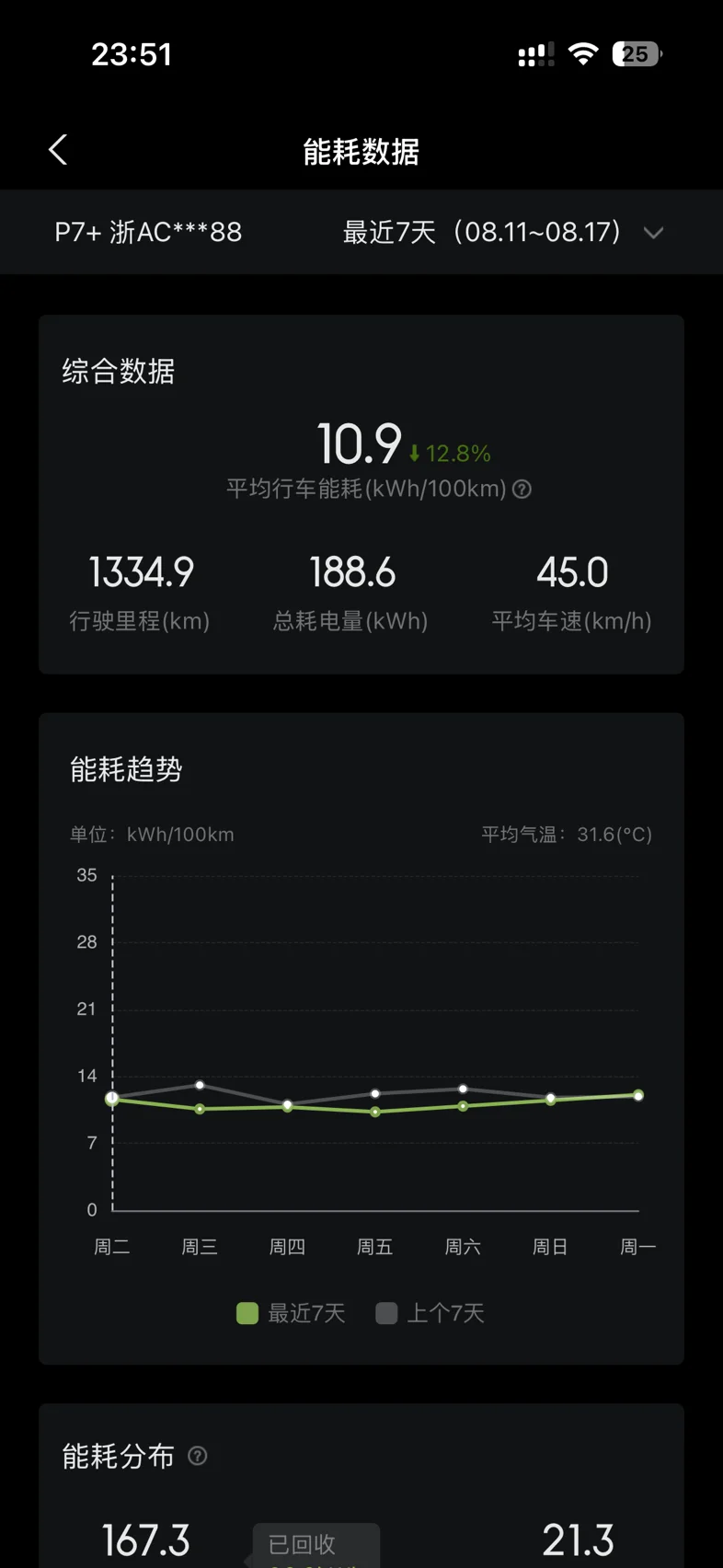The width and height of the screenshot is (723, 1568).
Task: Tap the help icon beside 平均行车能耗
Action: tap(522, 489)
